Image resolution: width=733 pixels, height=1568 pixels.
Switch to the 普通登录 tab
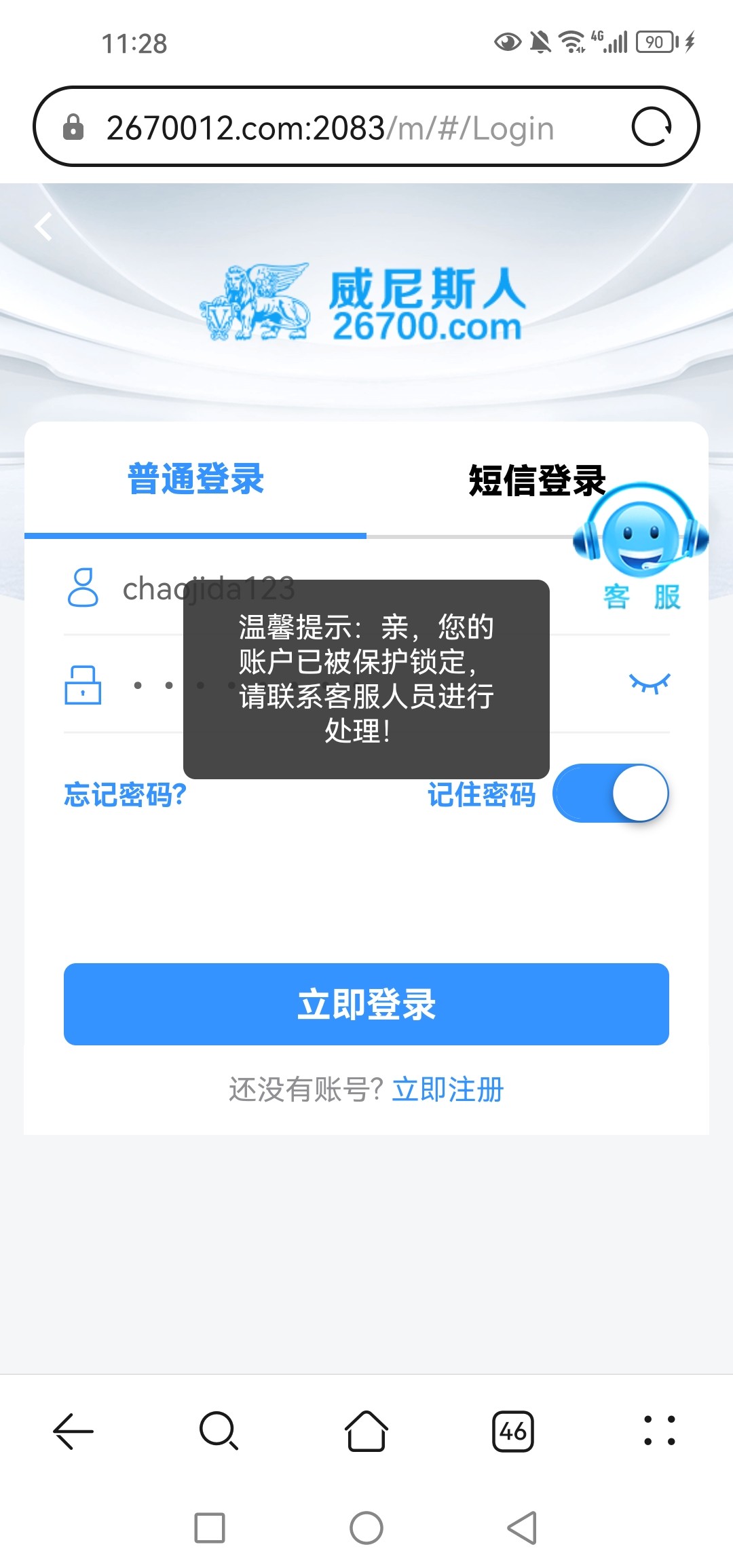coord(195,479)
